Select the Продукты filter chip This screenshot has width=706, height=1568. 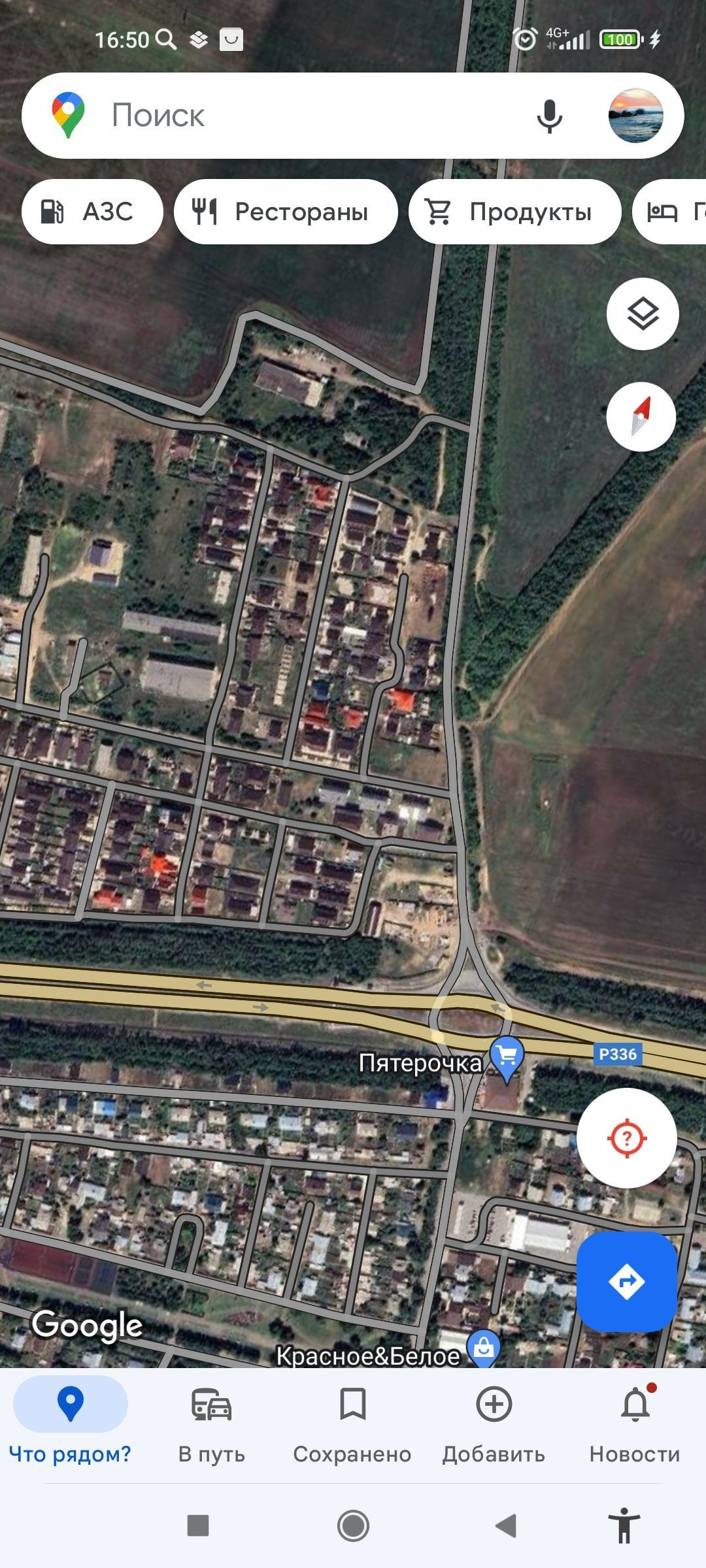[514, 212]
